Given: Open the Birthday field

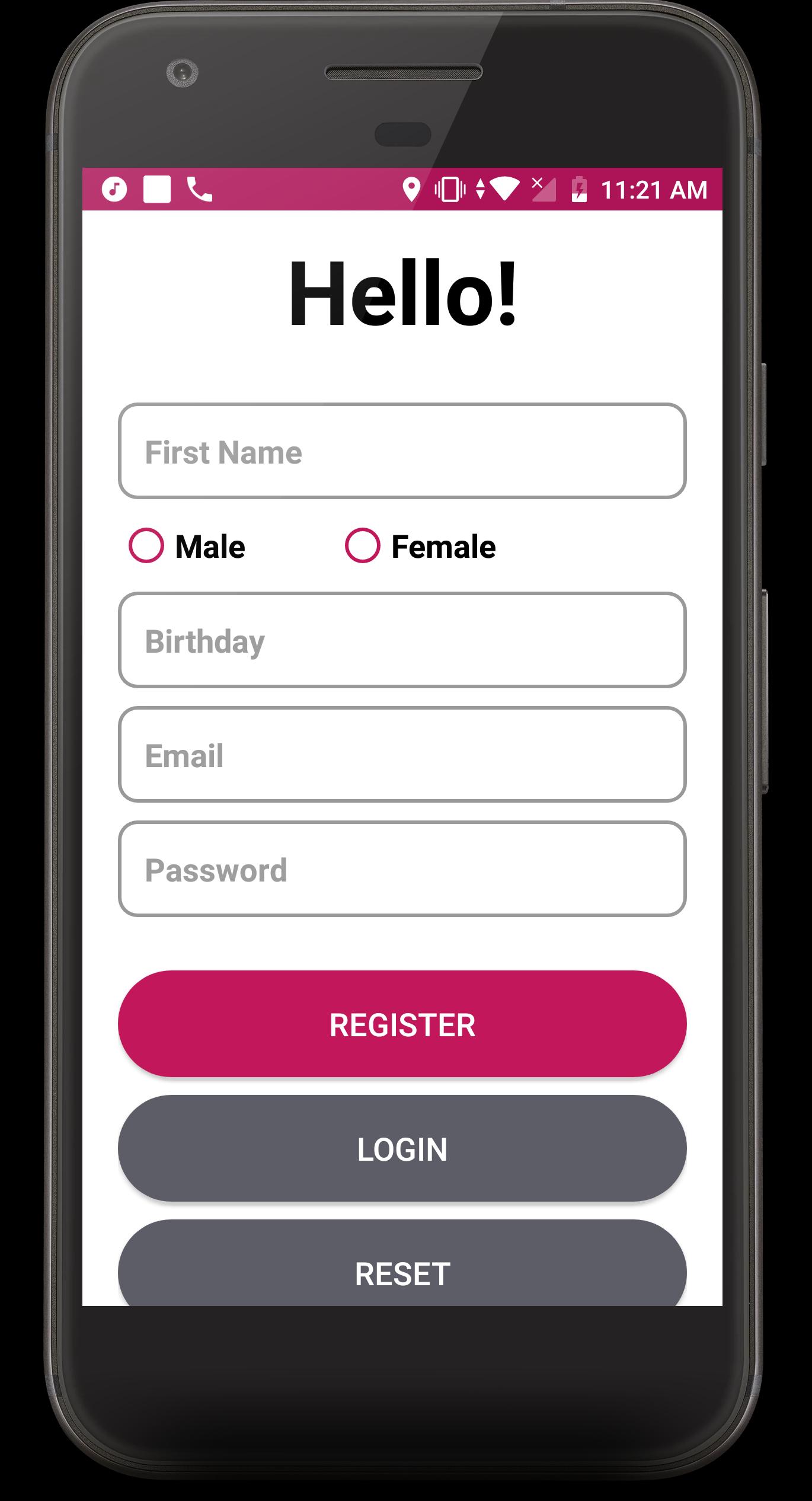Looking at the screenshot, I should coord(402,640).
